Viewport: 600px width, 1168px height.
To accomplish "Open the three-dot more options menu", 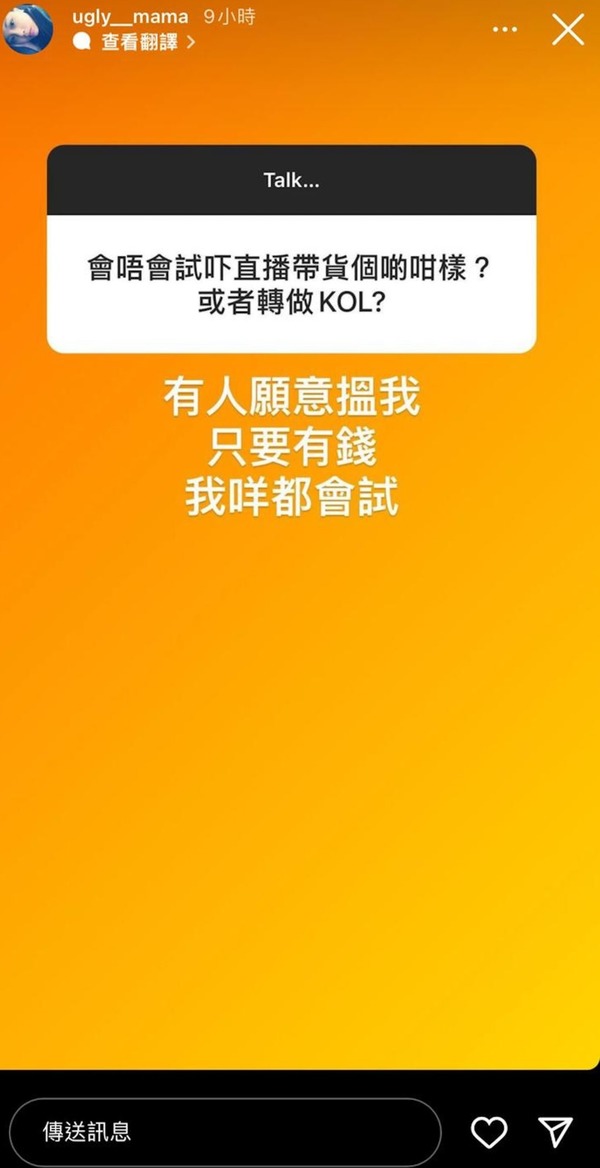I will pyautogui.click(x=506, y=30).
